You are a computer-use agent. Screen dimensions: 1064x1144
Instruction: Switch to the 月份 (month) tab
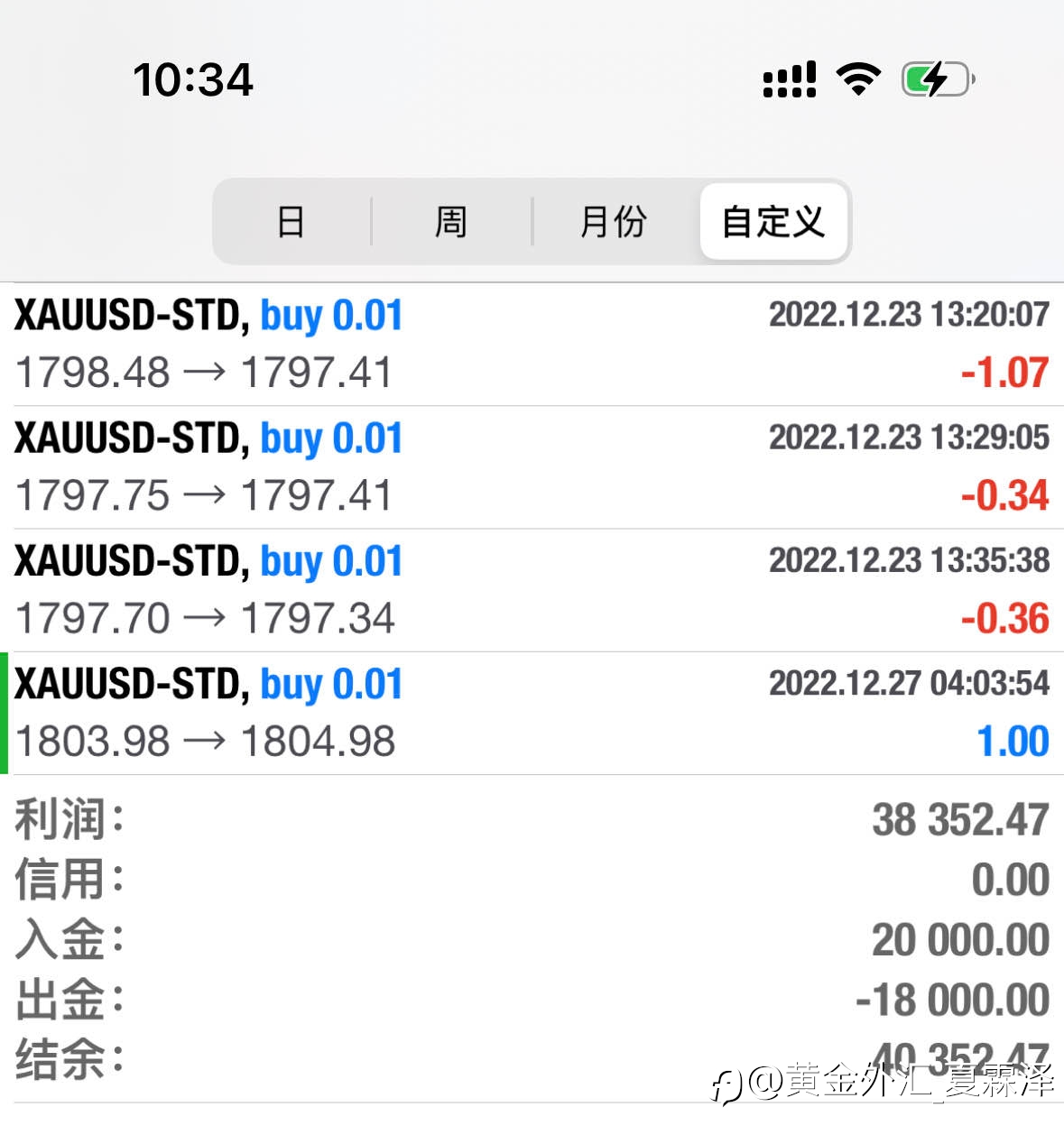click(614, 221)
